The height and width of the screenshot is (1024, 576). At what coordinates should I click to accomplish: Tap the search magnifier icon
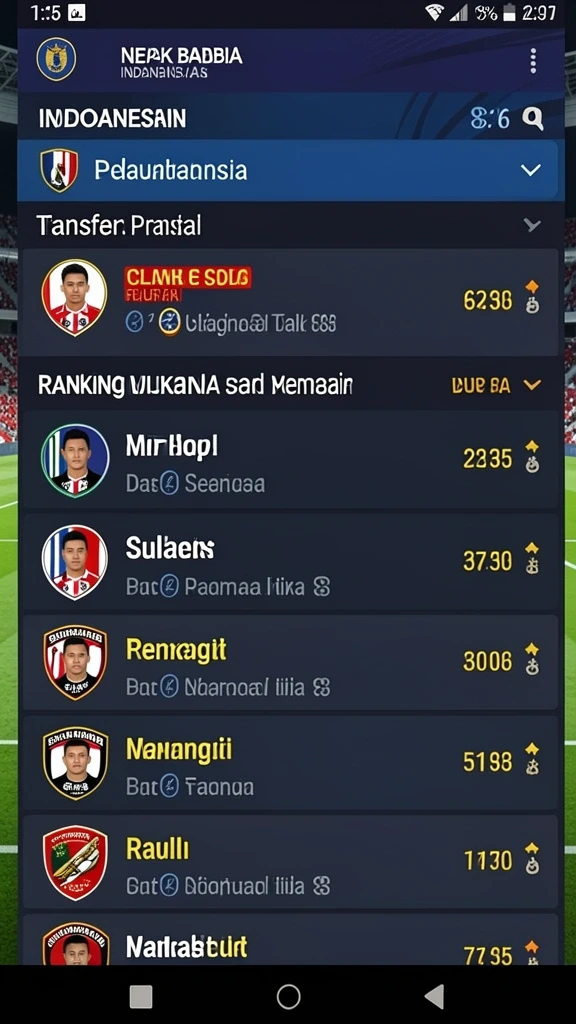click(533, 118)
